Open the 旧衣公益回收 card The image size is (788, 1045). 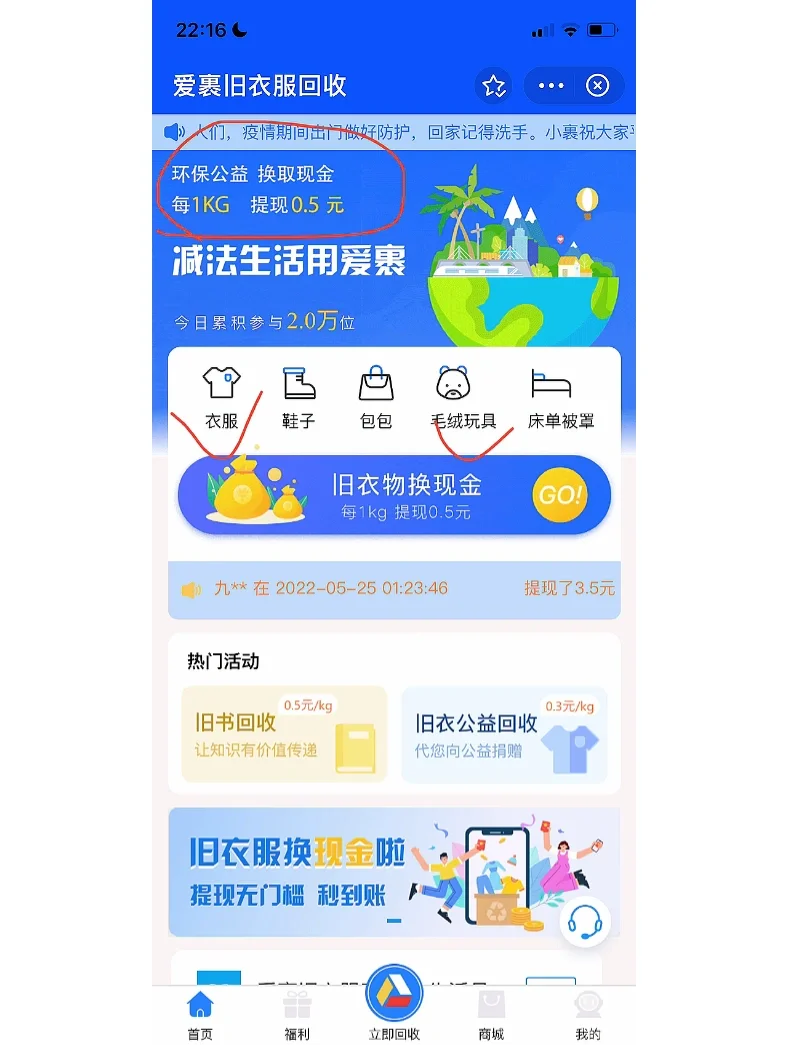tap(504, 734)
